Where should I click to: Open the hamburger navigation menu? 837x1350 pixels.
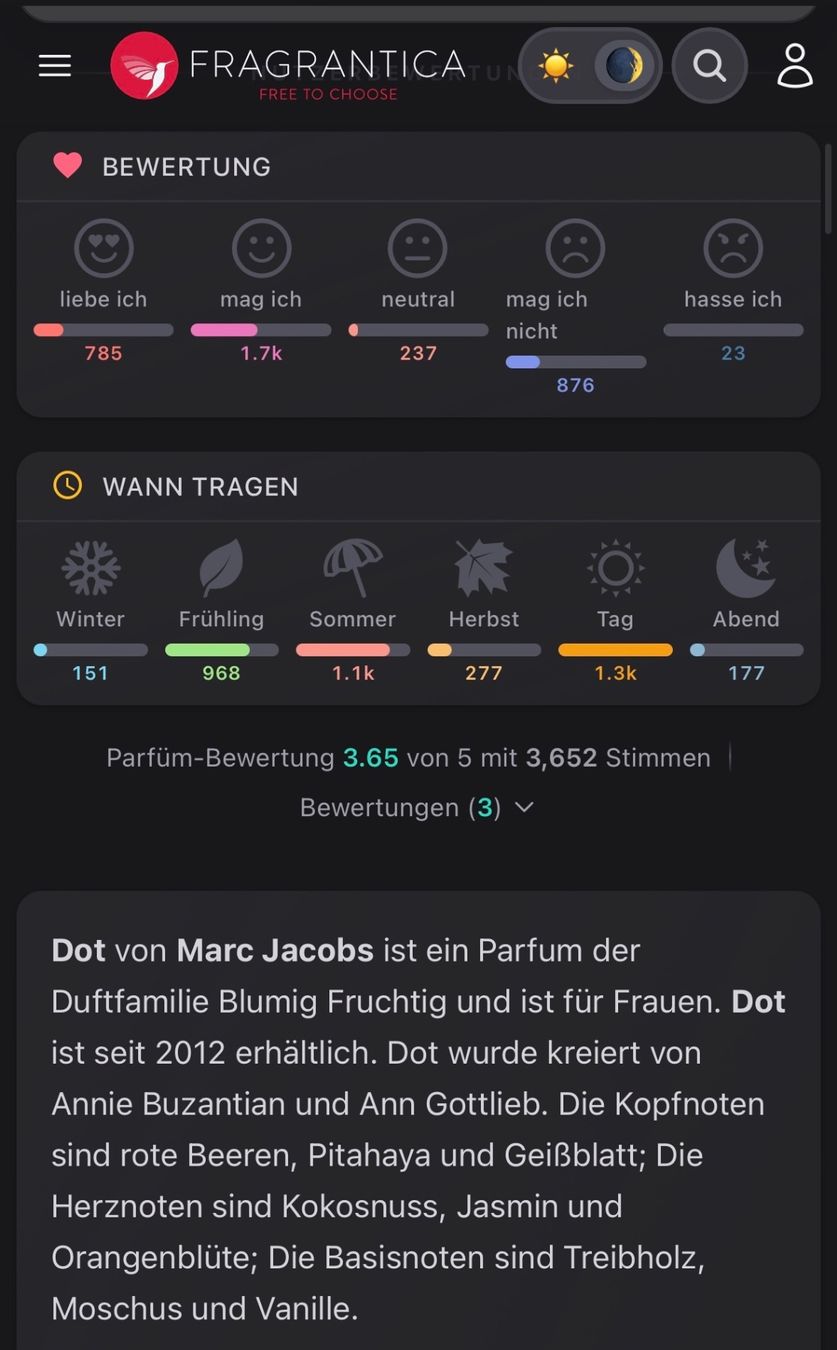(55, 66)
